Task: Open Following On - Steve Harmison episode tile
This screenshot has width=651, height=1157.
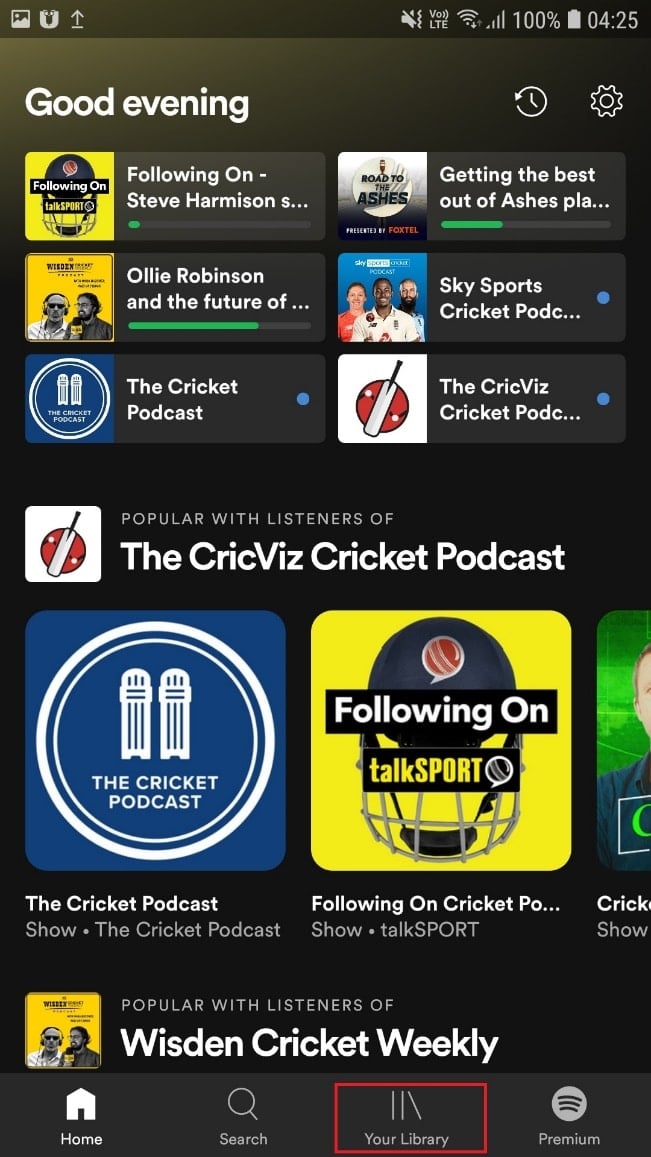Action: click(x=175, y=196)
